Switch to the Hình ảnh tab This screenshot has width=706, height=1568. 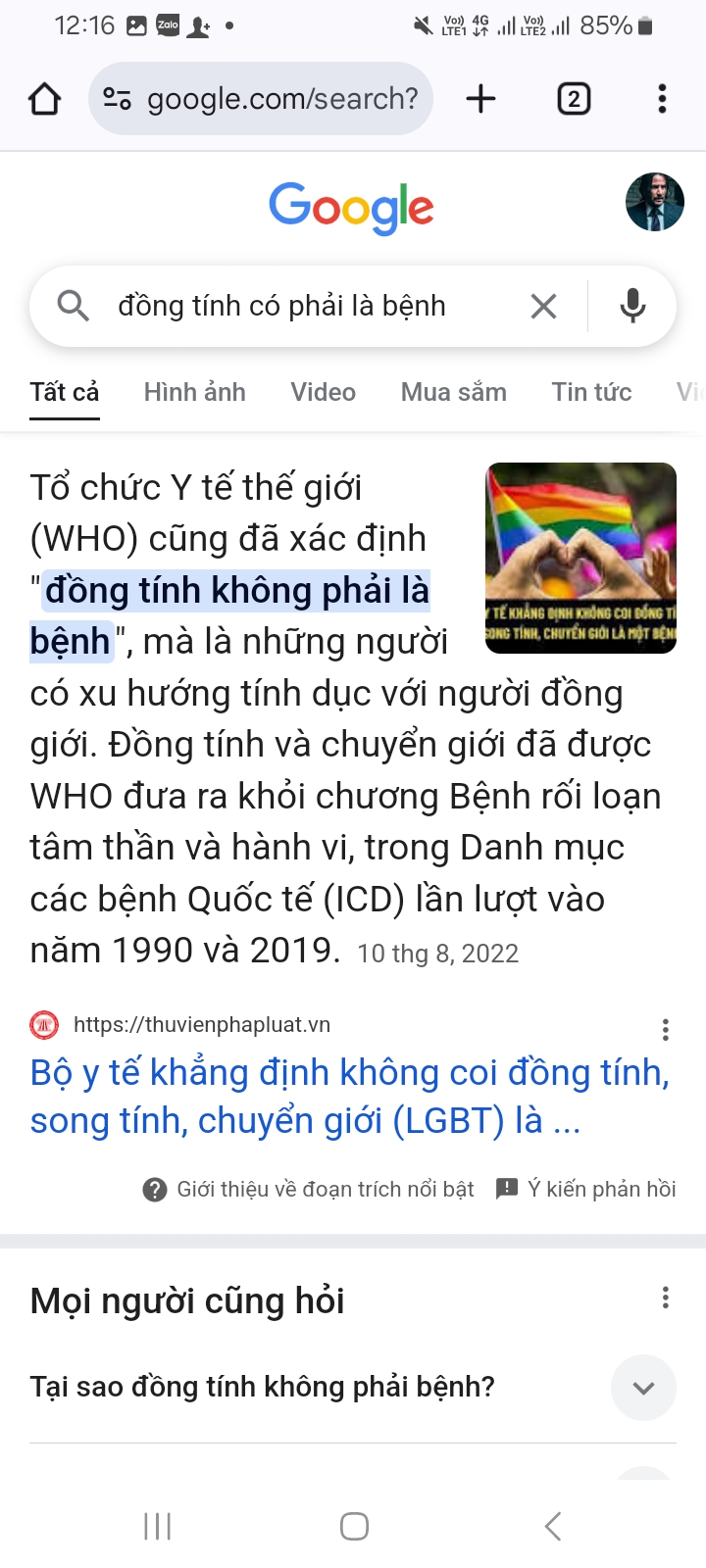point(194,392)
